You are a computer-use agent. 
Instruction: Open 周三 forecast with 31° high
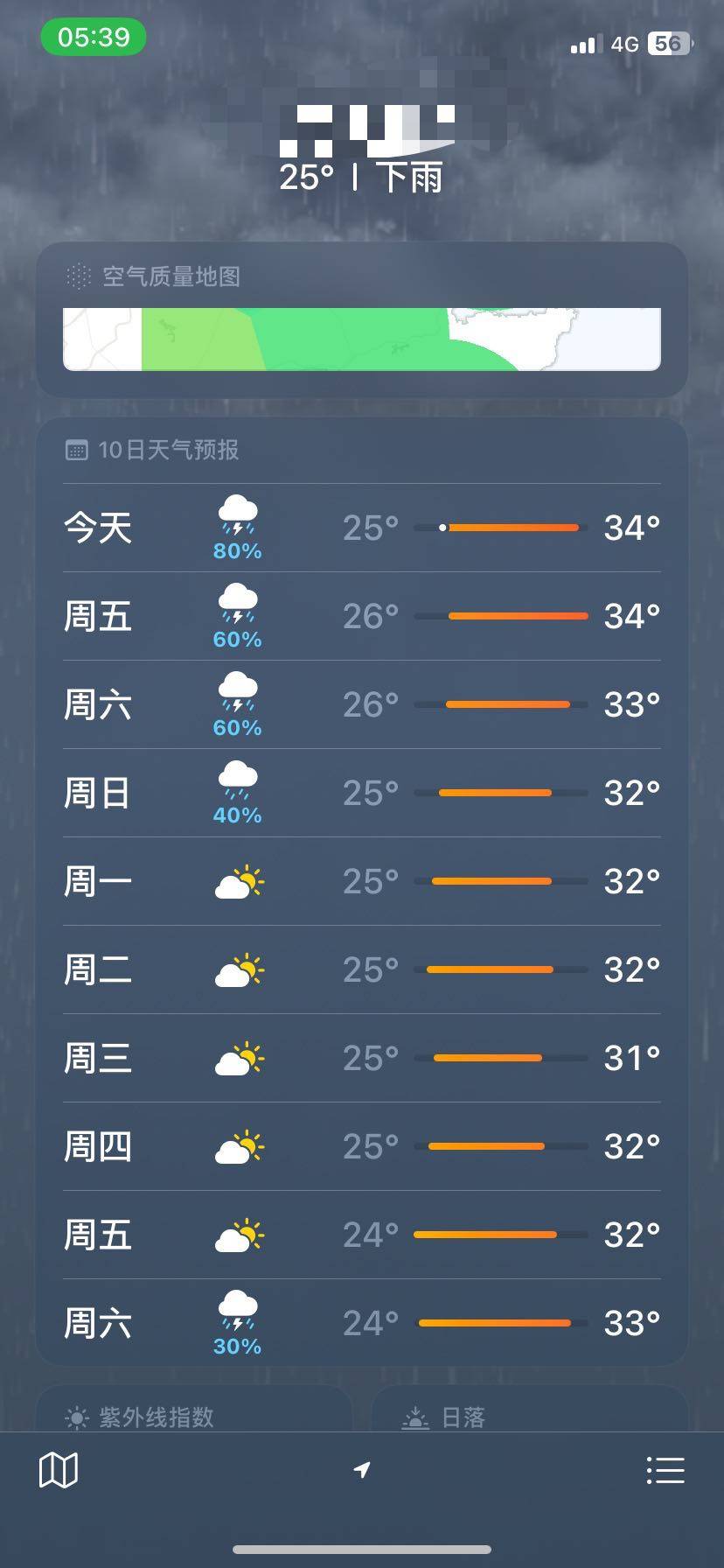click(362, 1058)
